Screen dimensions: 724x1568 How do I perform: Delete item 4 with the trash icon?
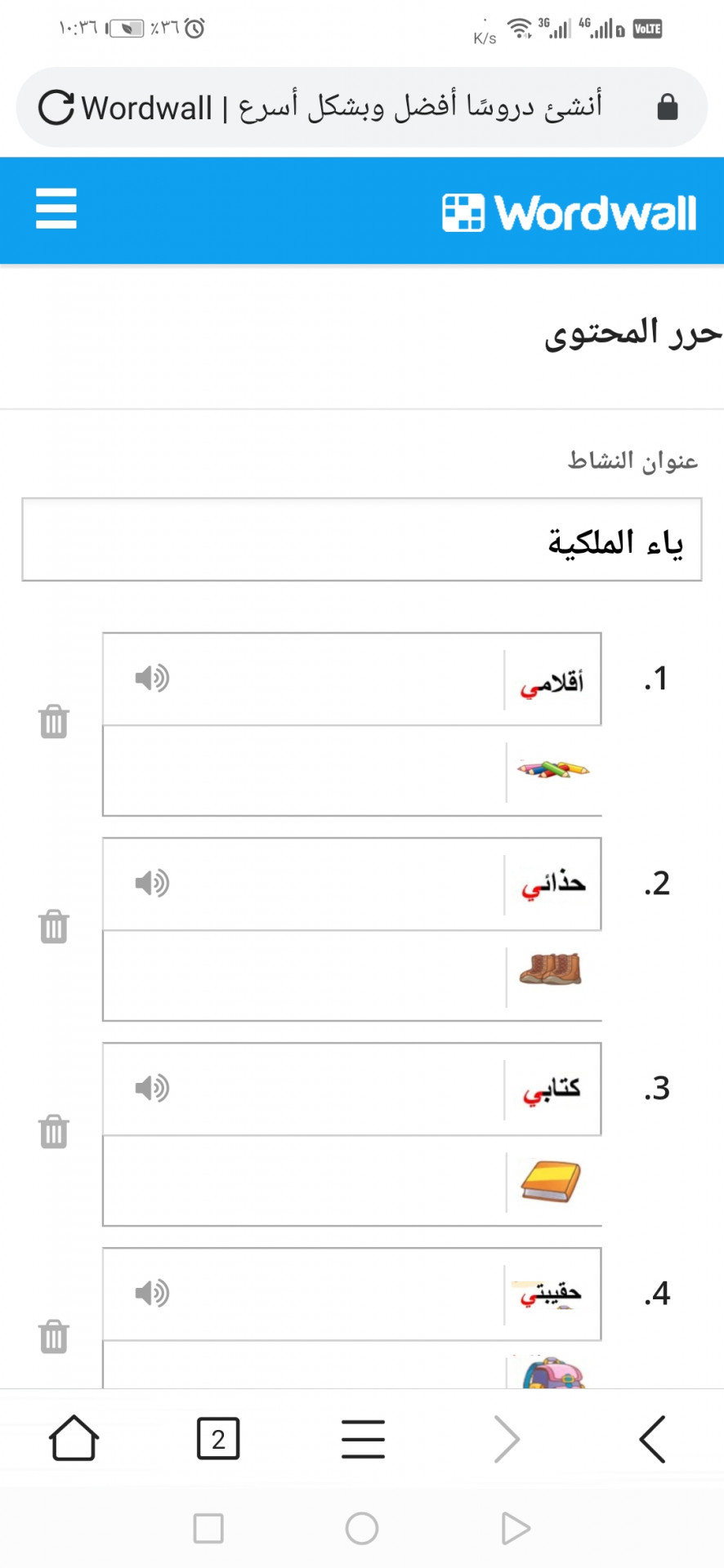pyautogui.click(x=54, y=1337)
